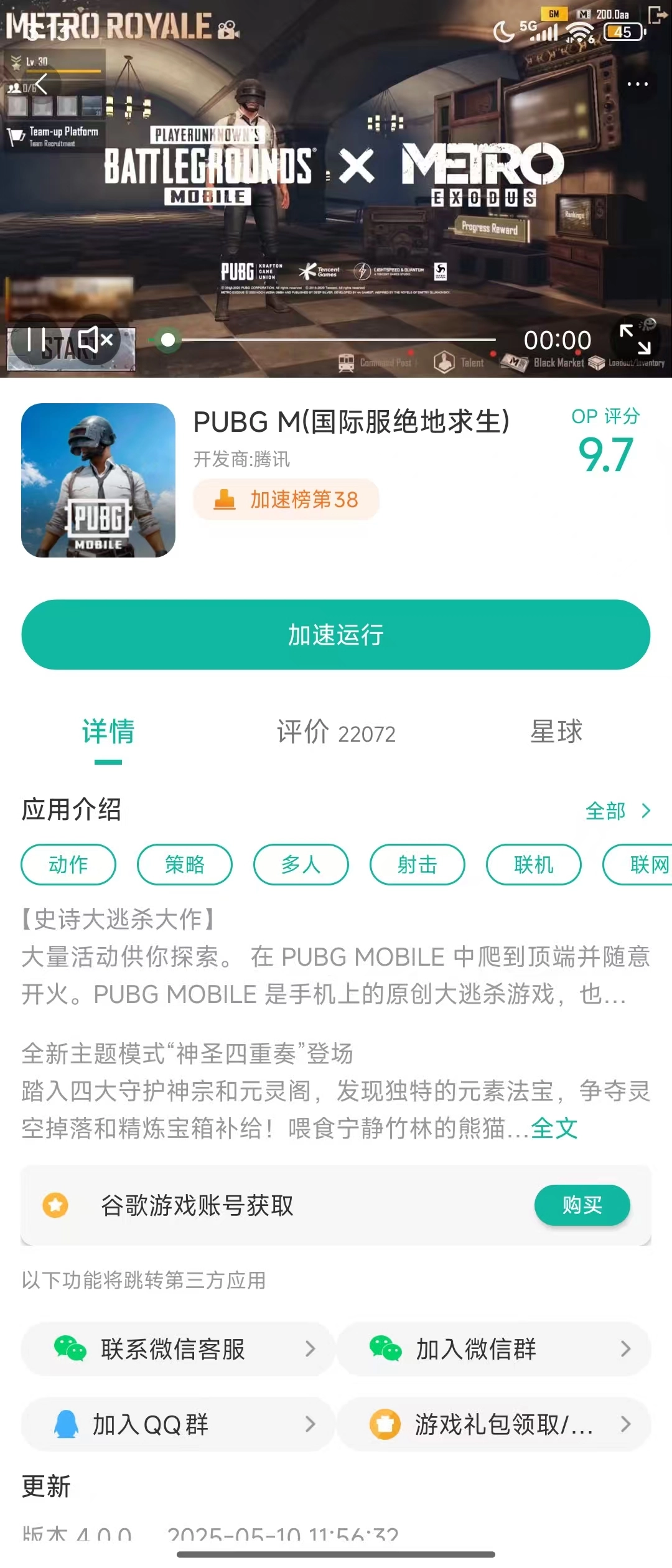This screenshot has width=672, height=1568.
Task: Click the 购买 button
Action: pos(582,1205)
